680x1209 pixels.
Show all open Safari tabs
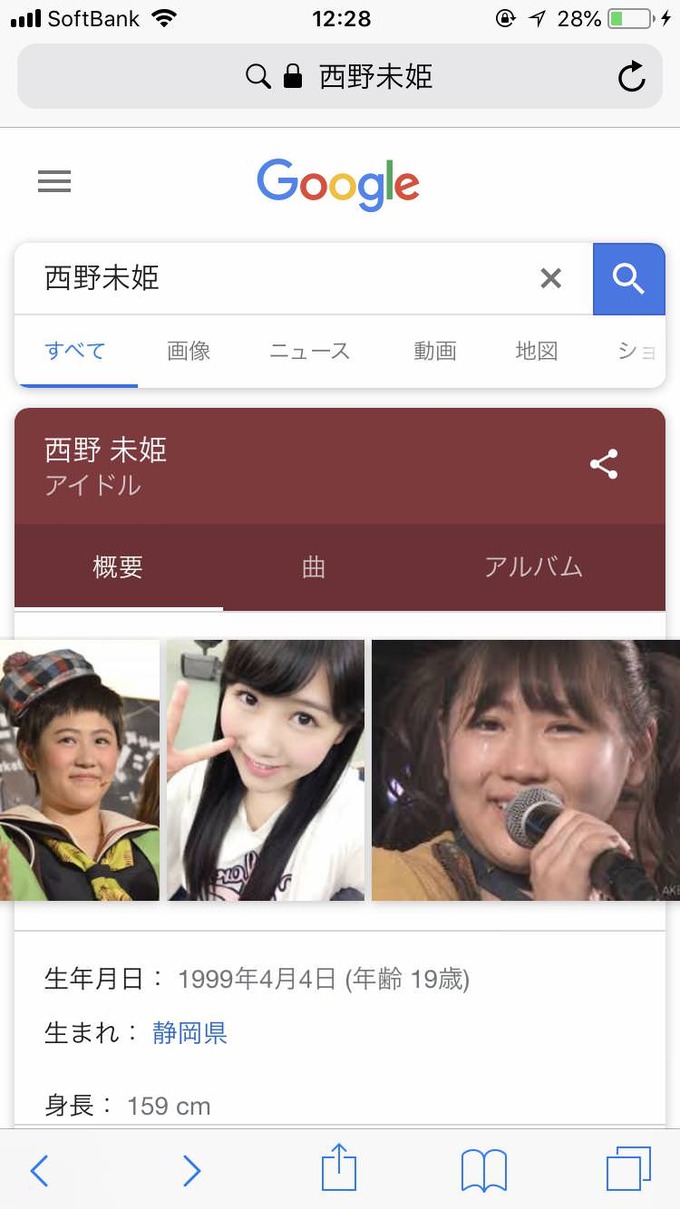click(x=628, y=1169)
